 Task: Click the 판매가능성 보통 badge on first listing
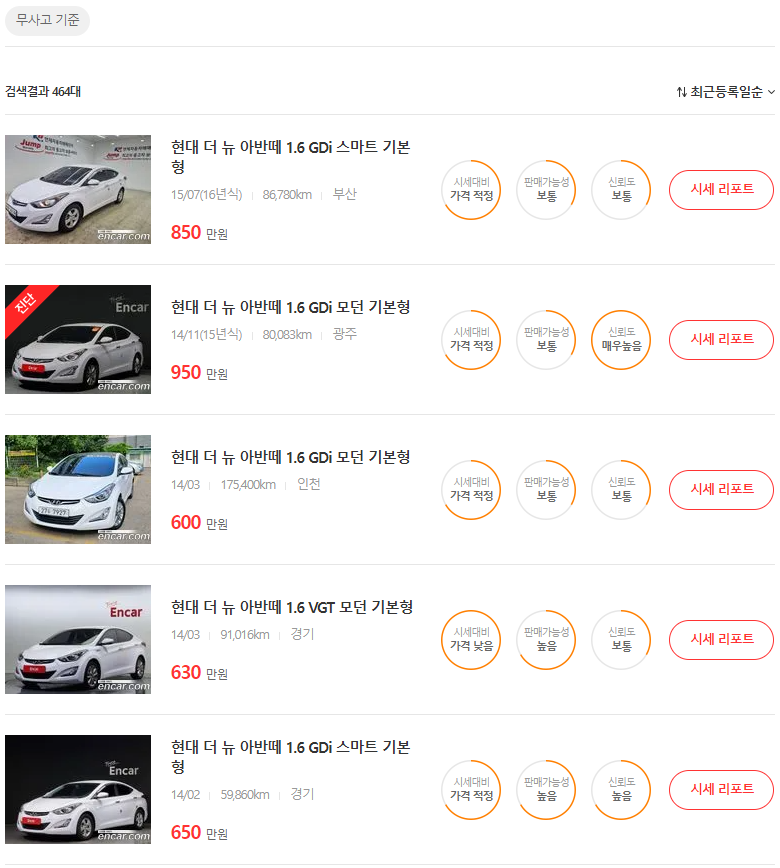(x=545, y=189)
